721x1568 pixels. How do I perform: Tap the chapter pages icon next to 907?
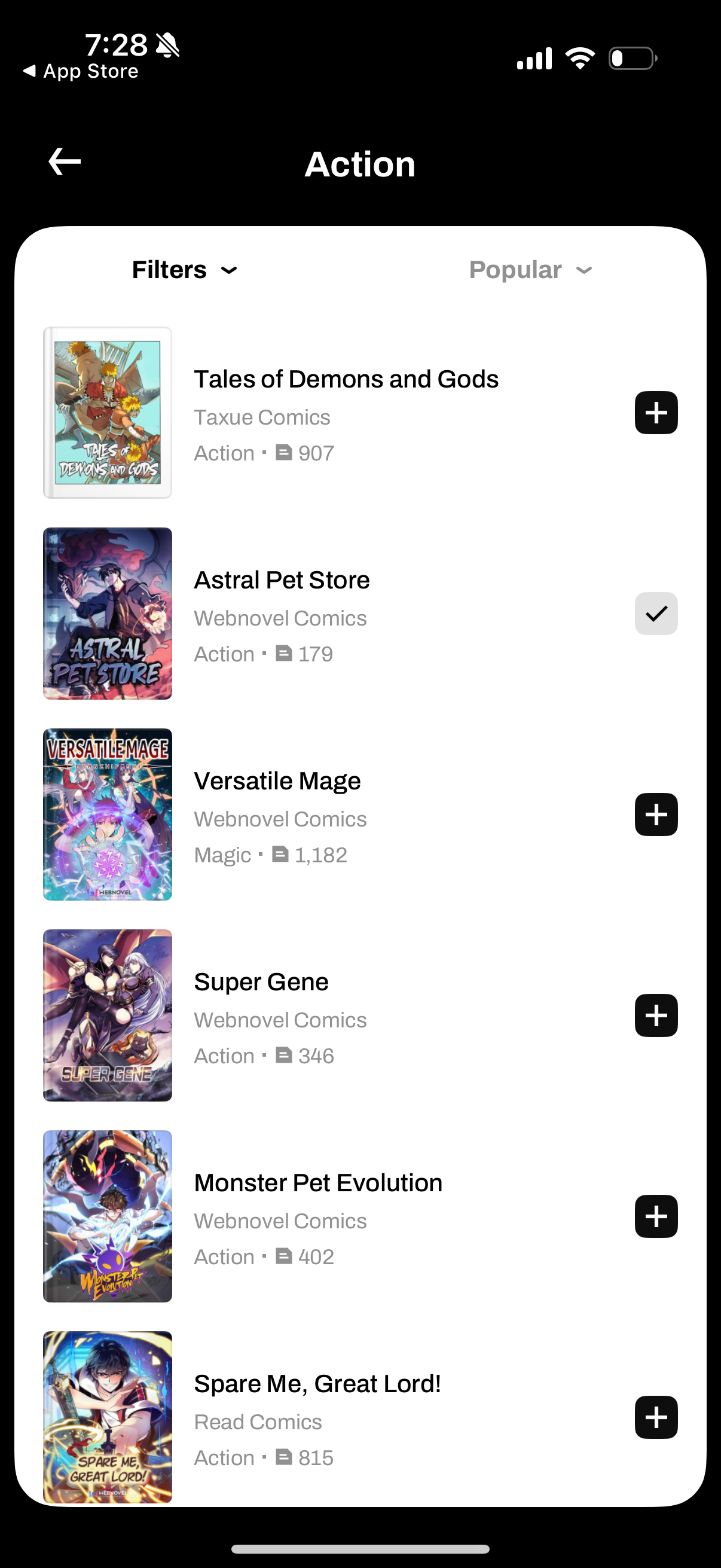pyautogui.click(x=284, y=452)
